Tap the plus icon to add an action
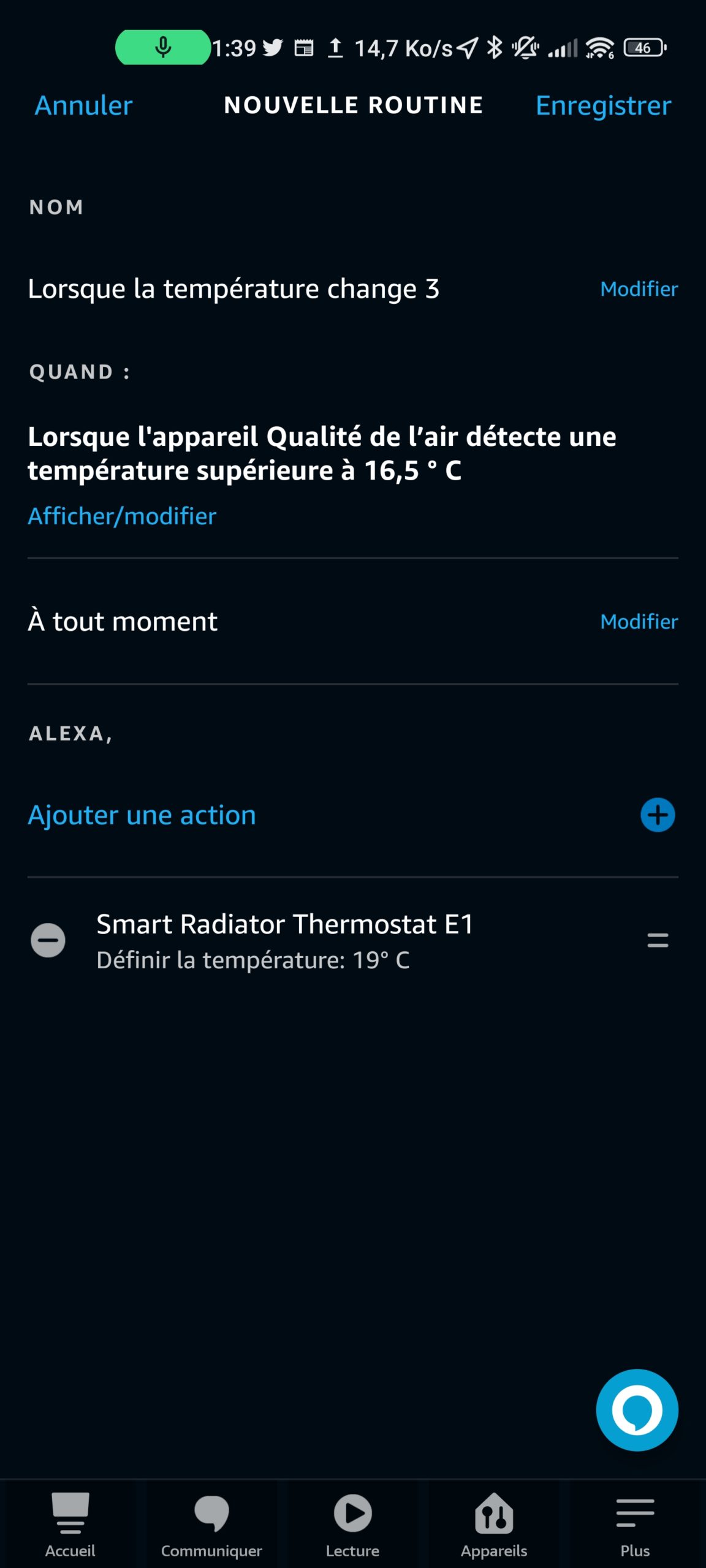706x1568 pixels. coord(658,815)
